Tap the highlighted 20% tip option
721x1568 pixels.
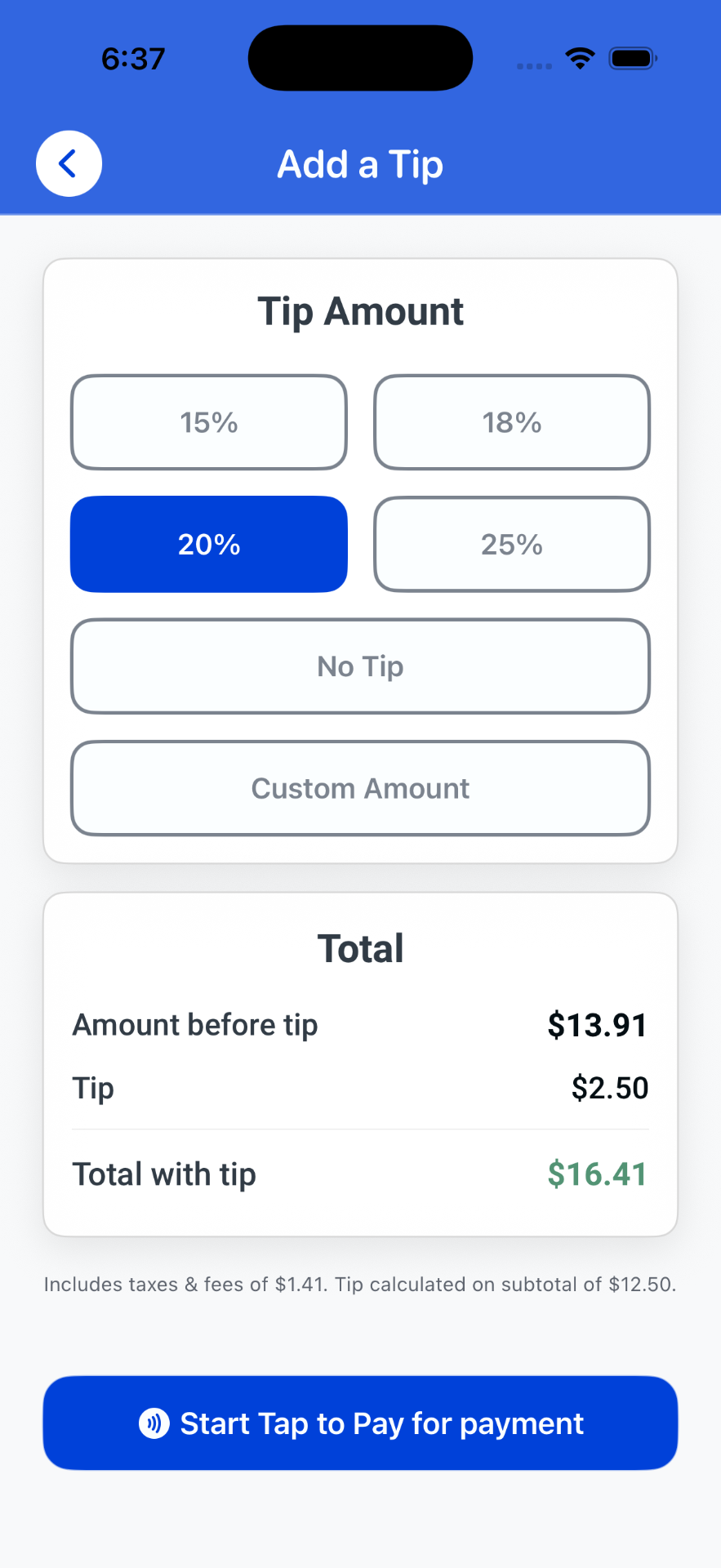[x=208, y=544]
